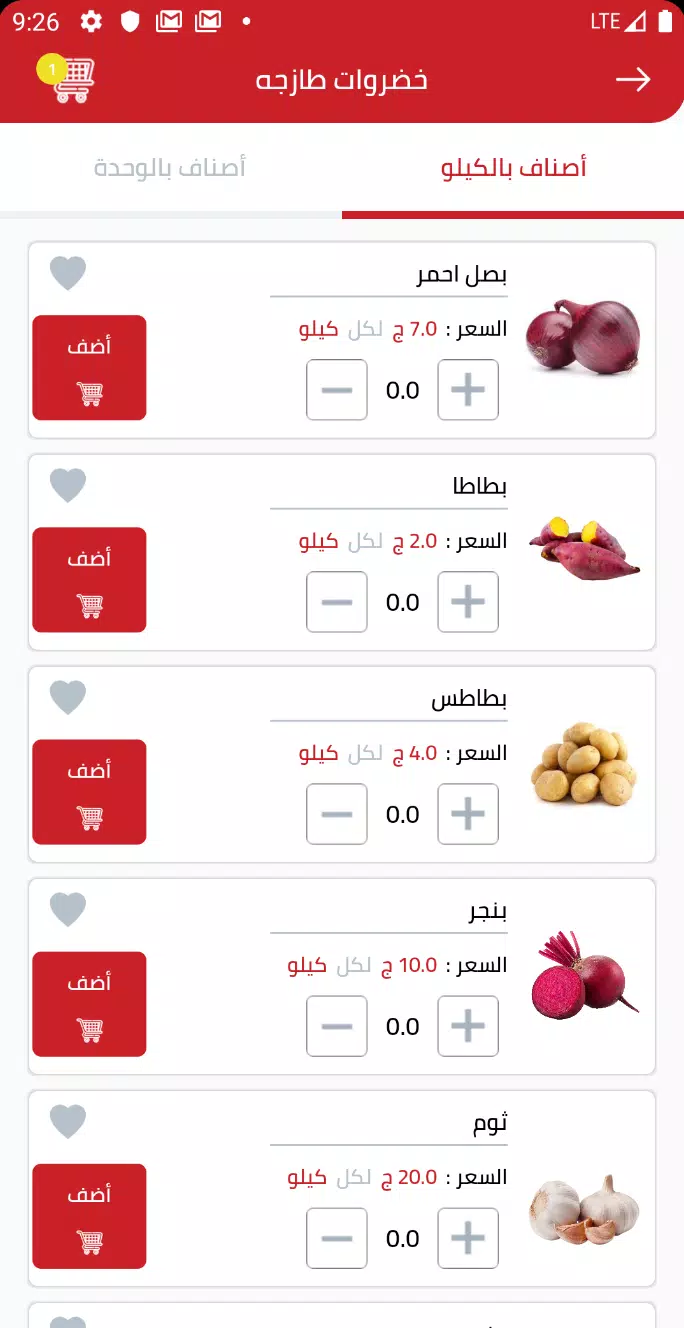Increase quantity of بنجر

pyautogui.click(x=468, y=1026)
